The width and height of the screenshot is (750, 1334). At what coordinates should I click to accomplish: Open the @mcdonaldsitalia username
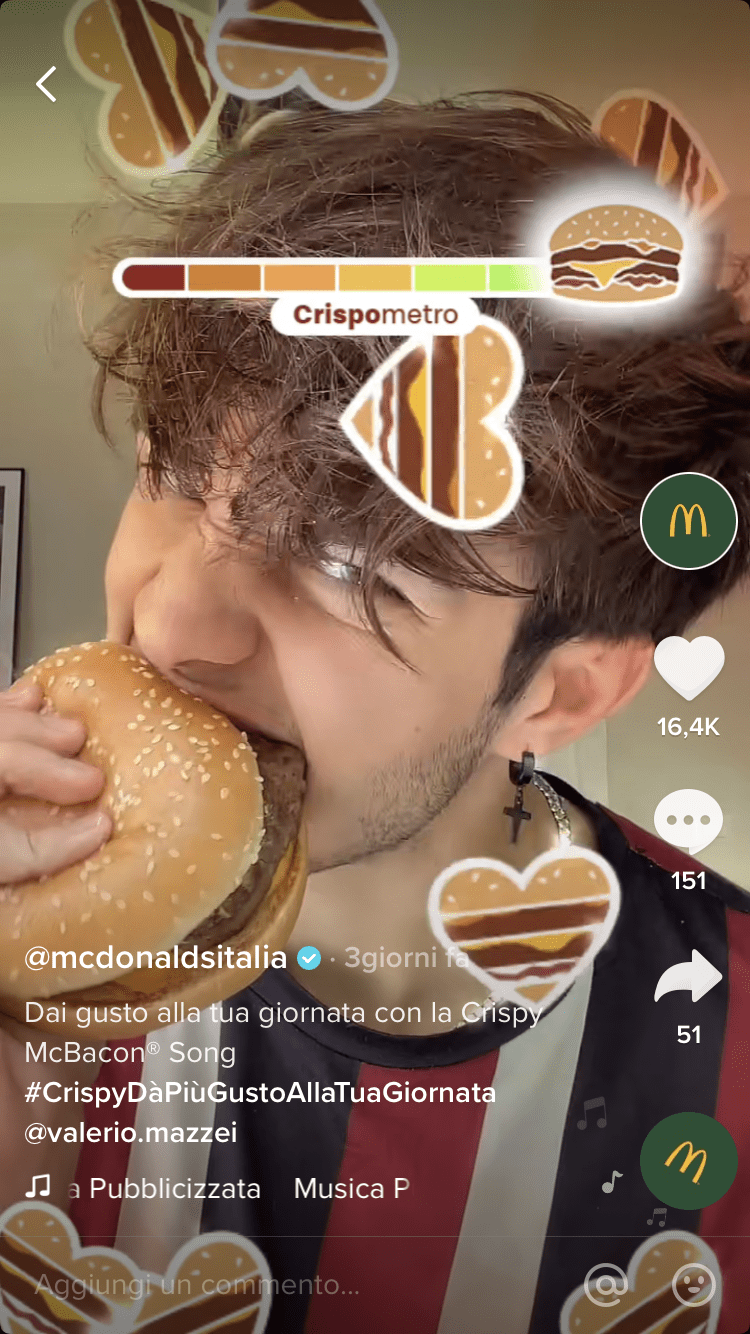[x=156, y=958]
